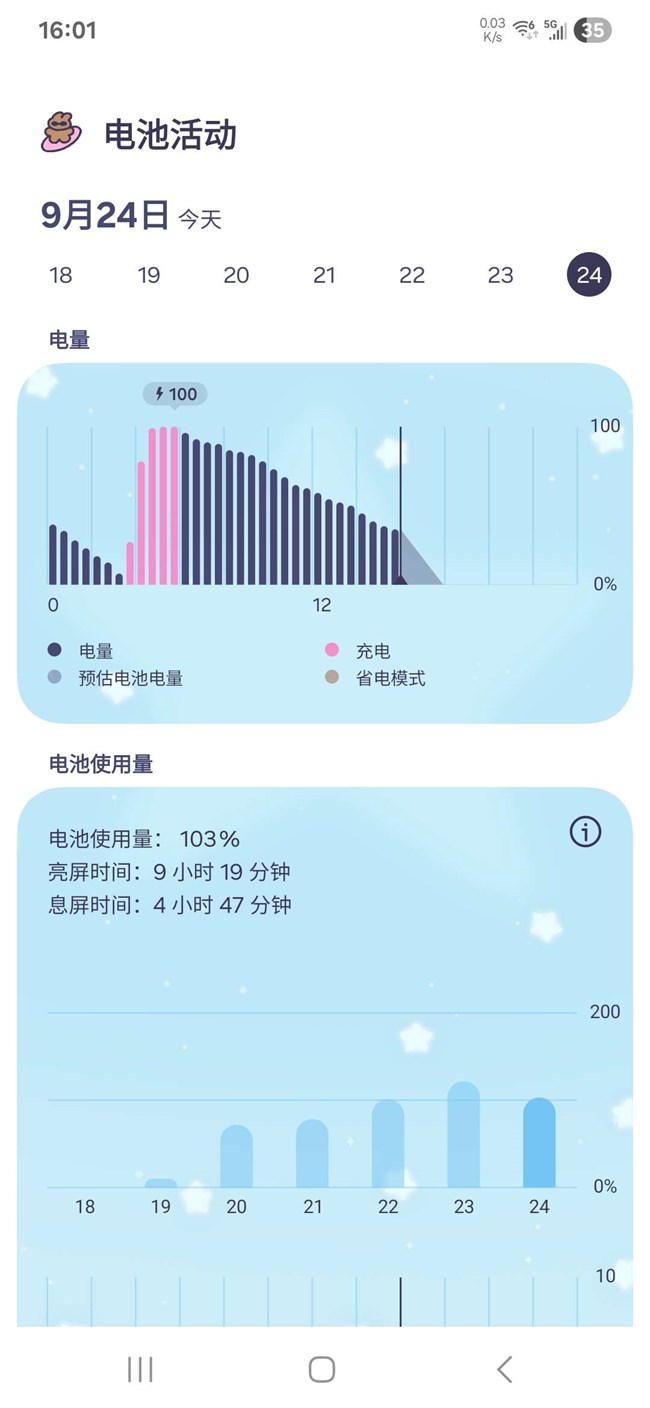
Task: Go back with the system back button
Action: (504, 1369)
